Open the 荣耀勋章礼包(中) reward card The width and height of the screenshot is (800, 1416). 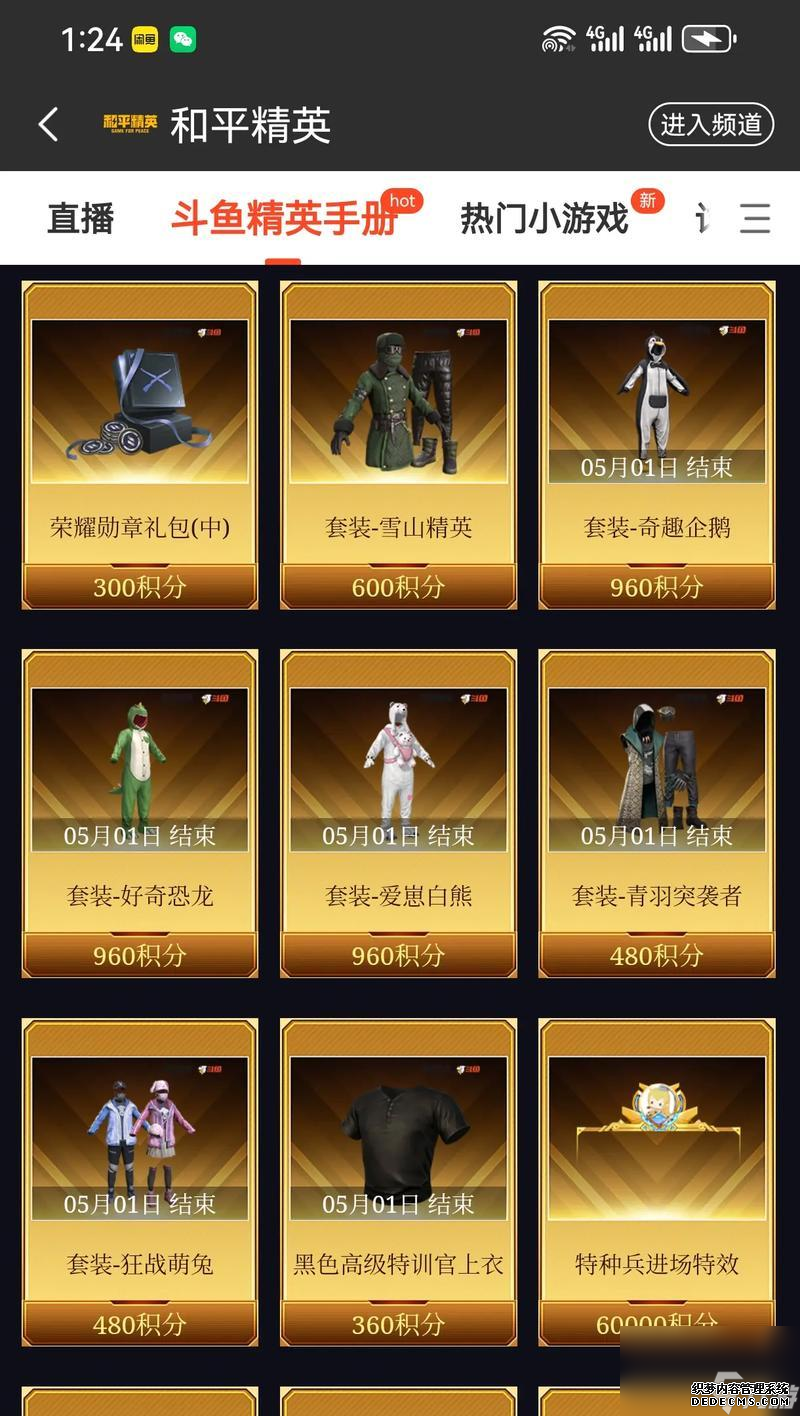click(140, 445)
